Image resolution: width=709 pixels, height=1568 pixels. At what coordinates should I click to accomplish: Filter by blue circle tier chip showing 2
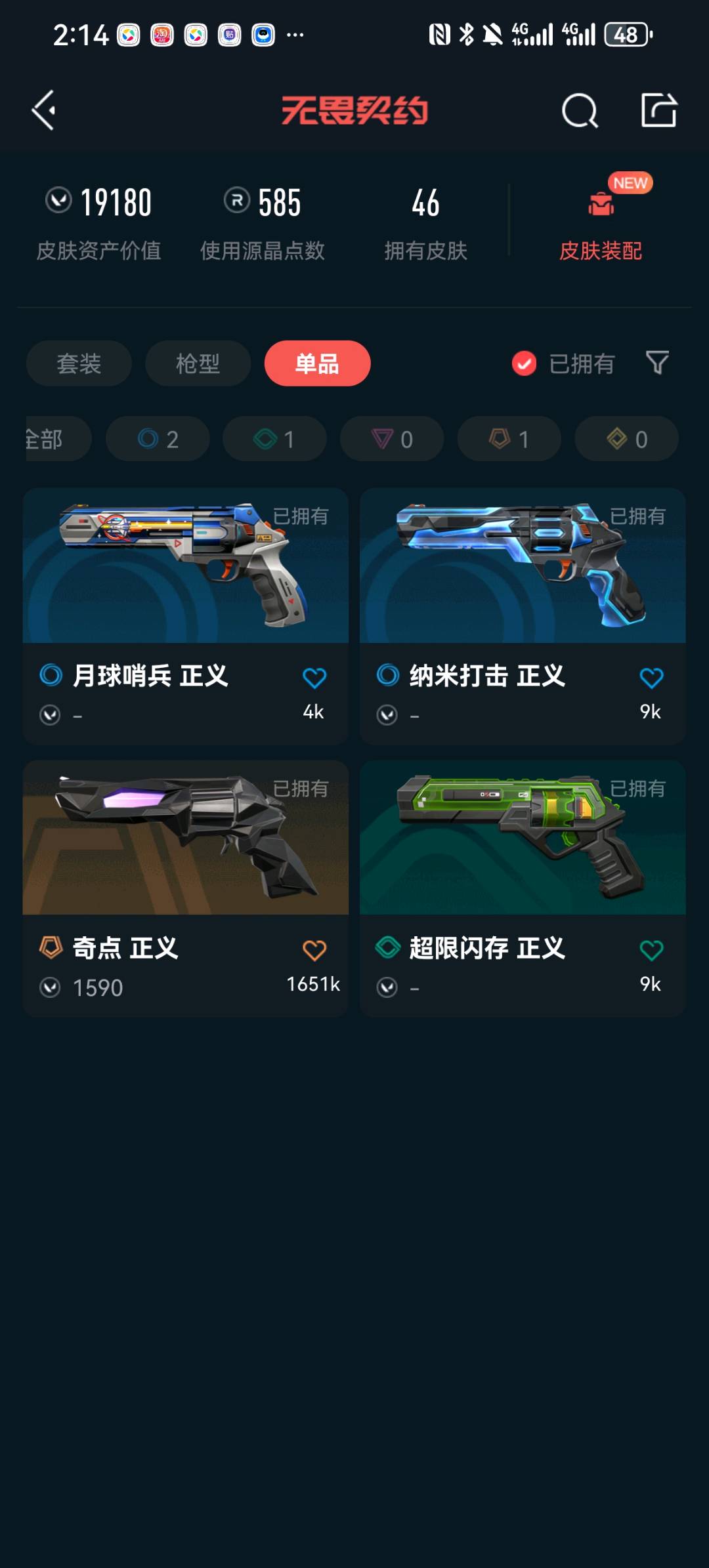click(x=158, y=439)
